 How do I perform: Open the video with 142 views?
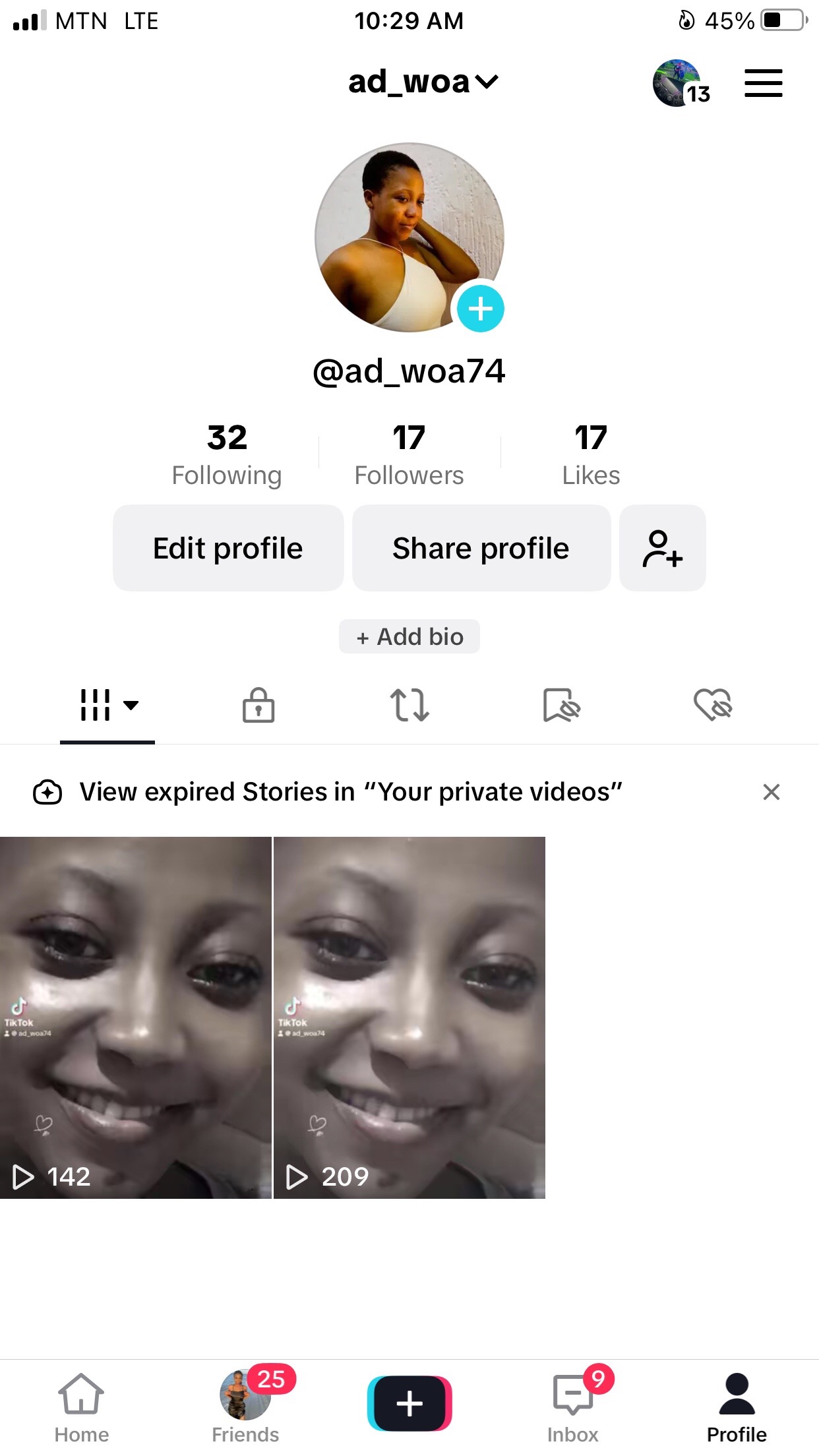point(135,1017)
